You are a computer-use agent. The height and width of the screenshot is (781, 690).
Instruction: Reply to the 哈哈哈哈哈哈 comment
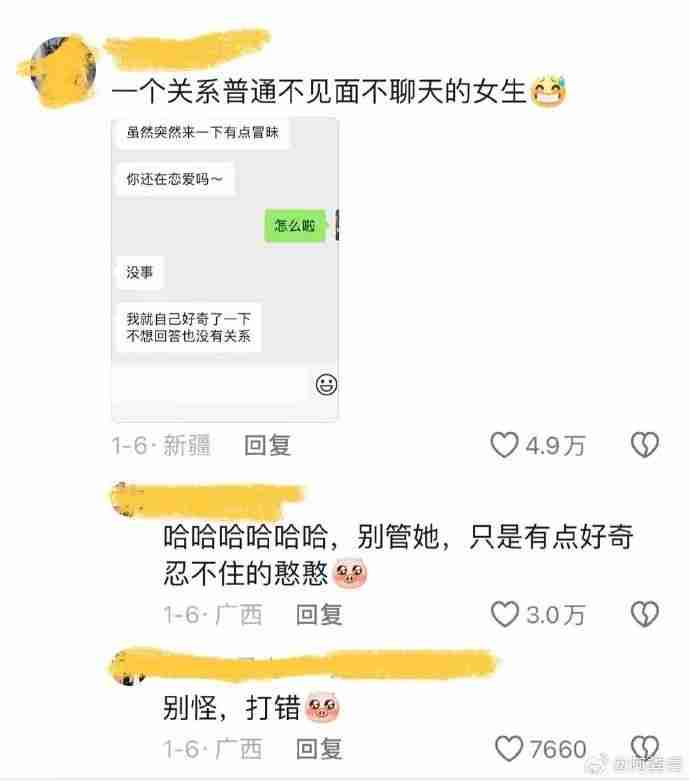319,614
